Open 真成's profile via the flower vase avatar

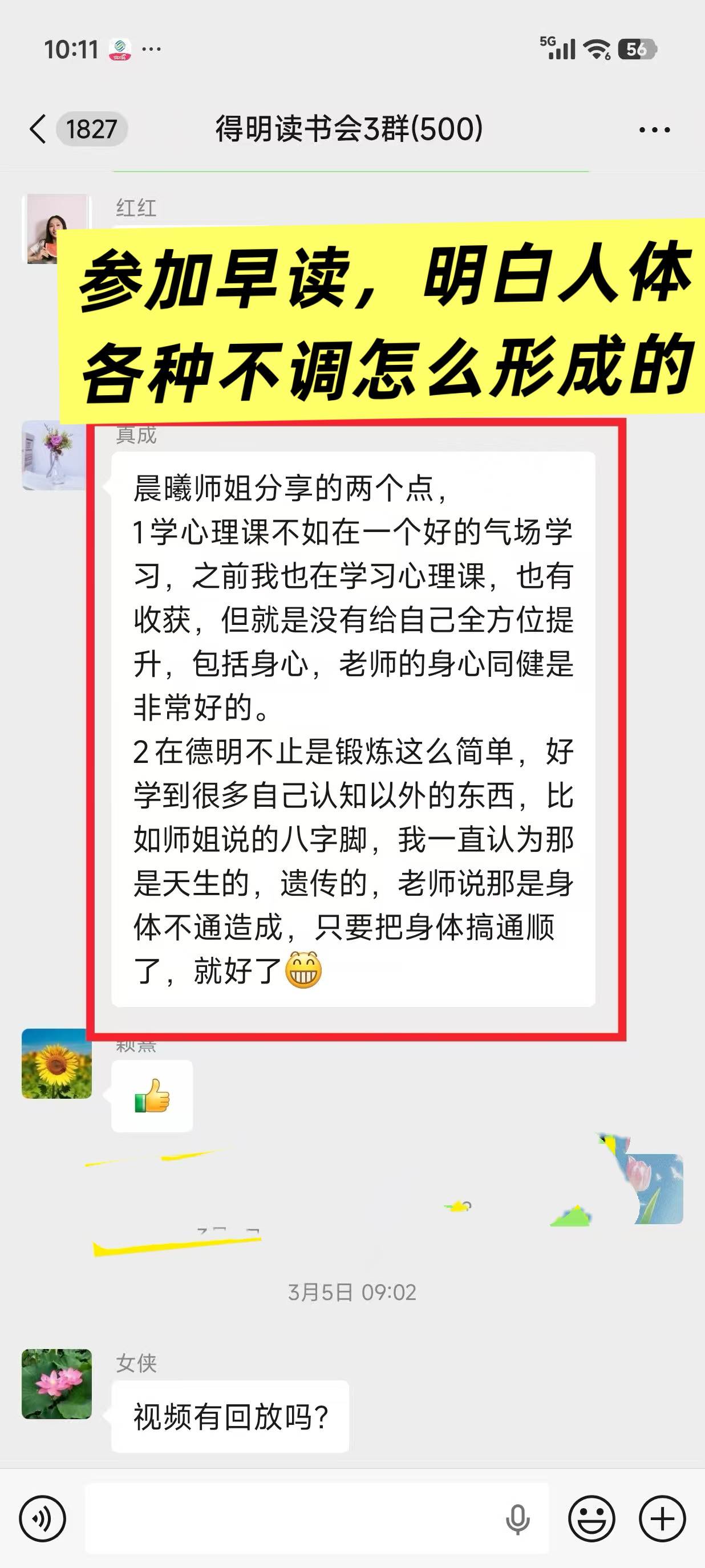(54, 456)
